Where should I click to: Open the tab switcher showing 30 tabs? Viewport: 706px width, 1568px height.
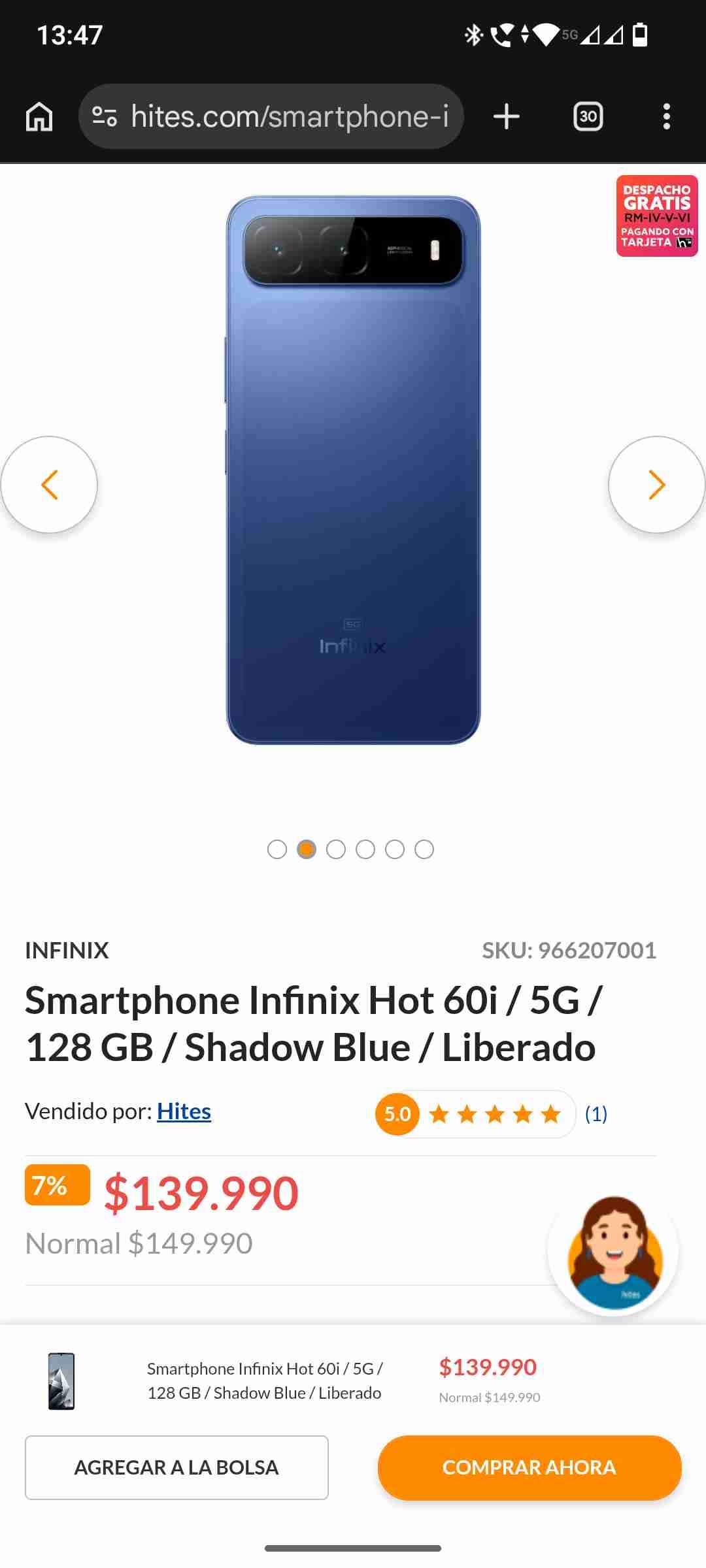coord(588,117)
